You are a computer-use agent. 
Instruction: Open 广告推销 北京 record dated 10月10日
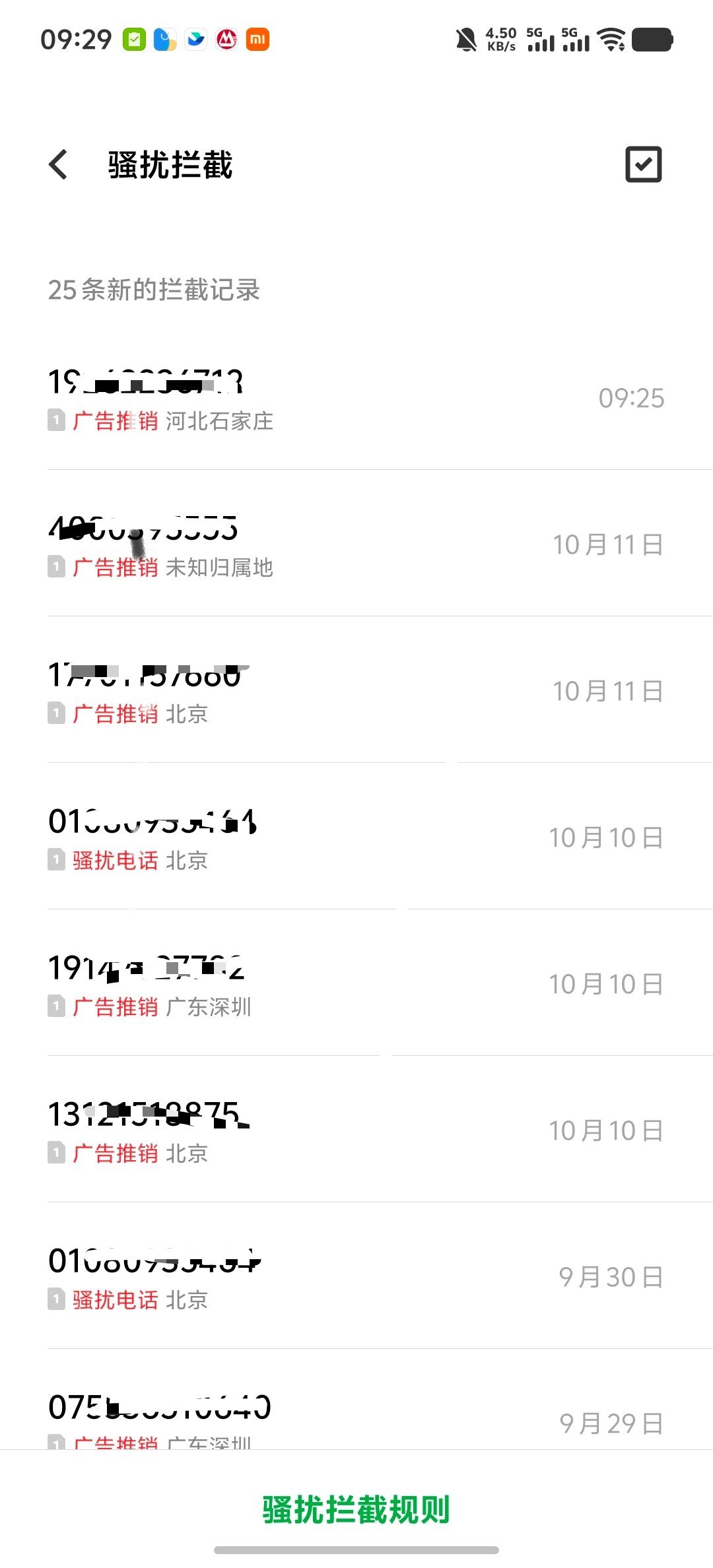coord(356,1132)
